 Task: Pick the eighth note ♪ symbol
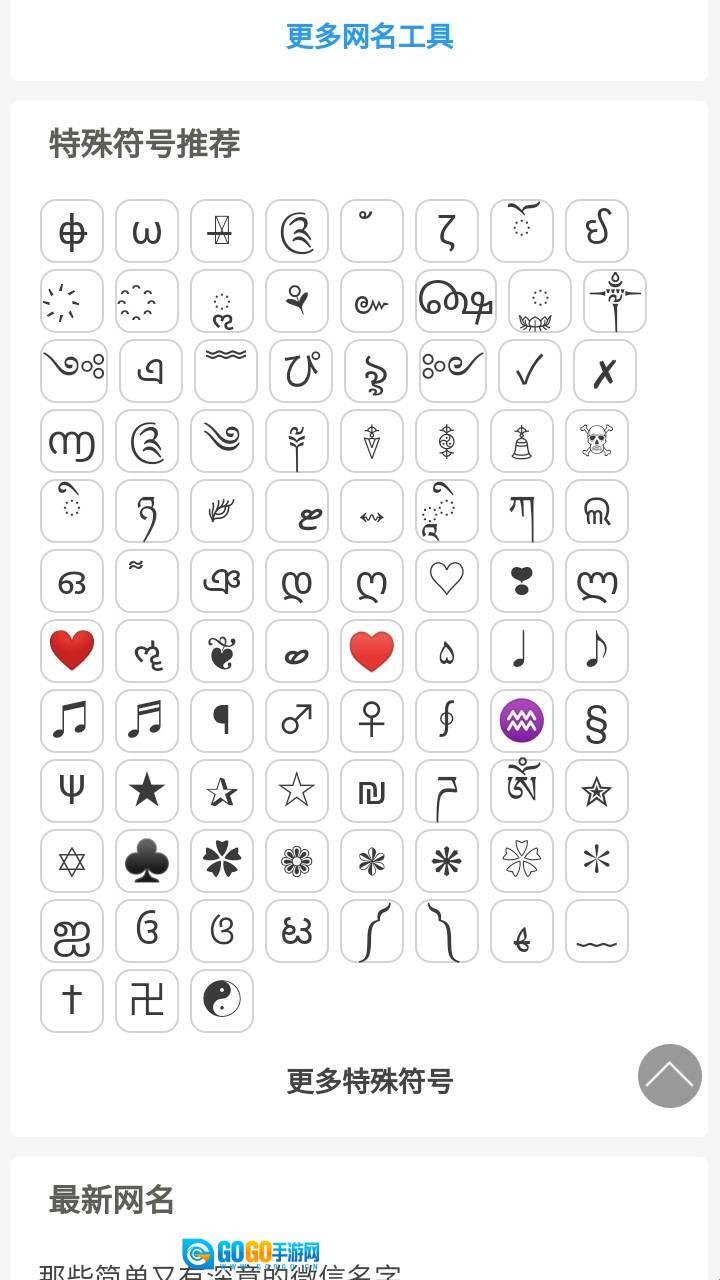596,651
